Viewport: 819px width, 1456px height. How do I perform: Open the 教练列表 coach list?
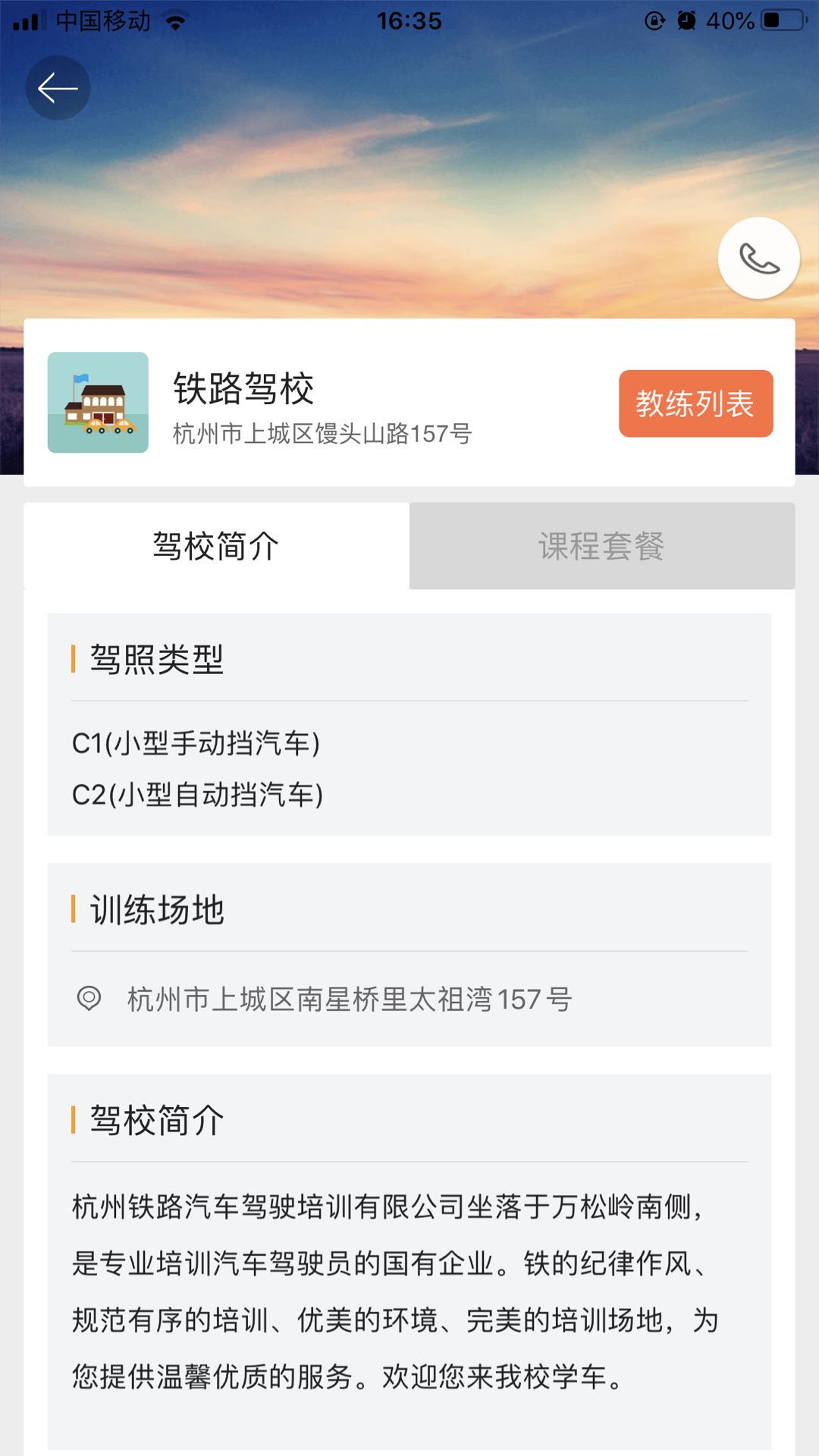(695, 403)
